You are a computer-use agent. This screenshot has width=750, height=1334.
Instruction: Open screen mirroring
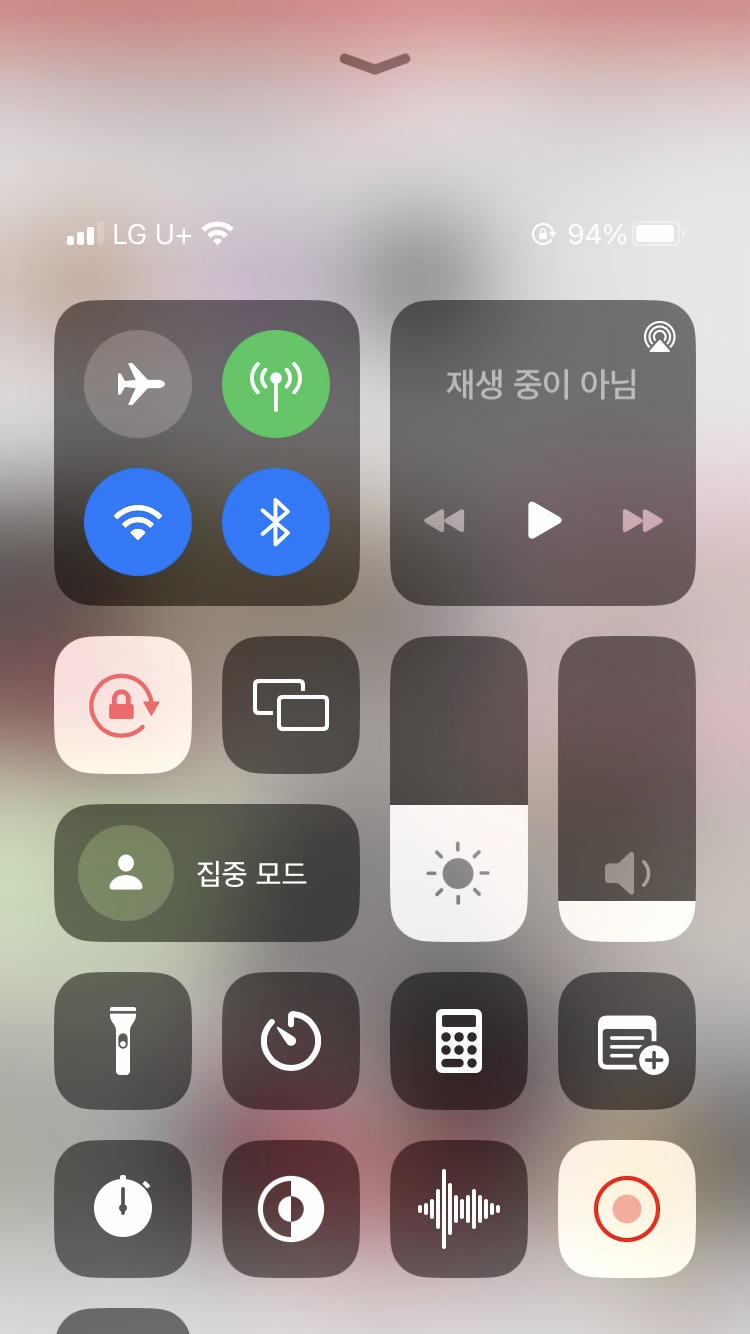click(x=291, y=705)
